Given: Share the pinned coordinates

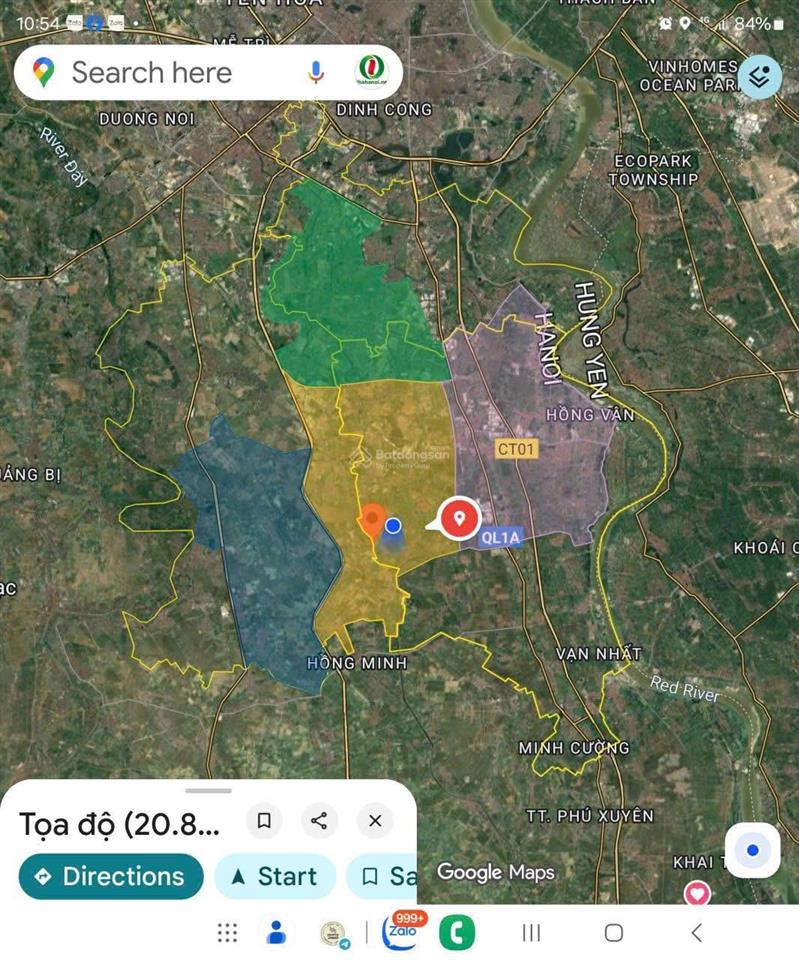Looking at the screenshot, I should pyautogui.click(x=319, y=821).
